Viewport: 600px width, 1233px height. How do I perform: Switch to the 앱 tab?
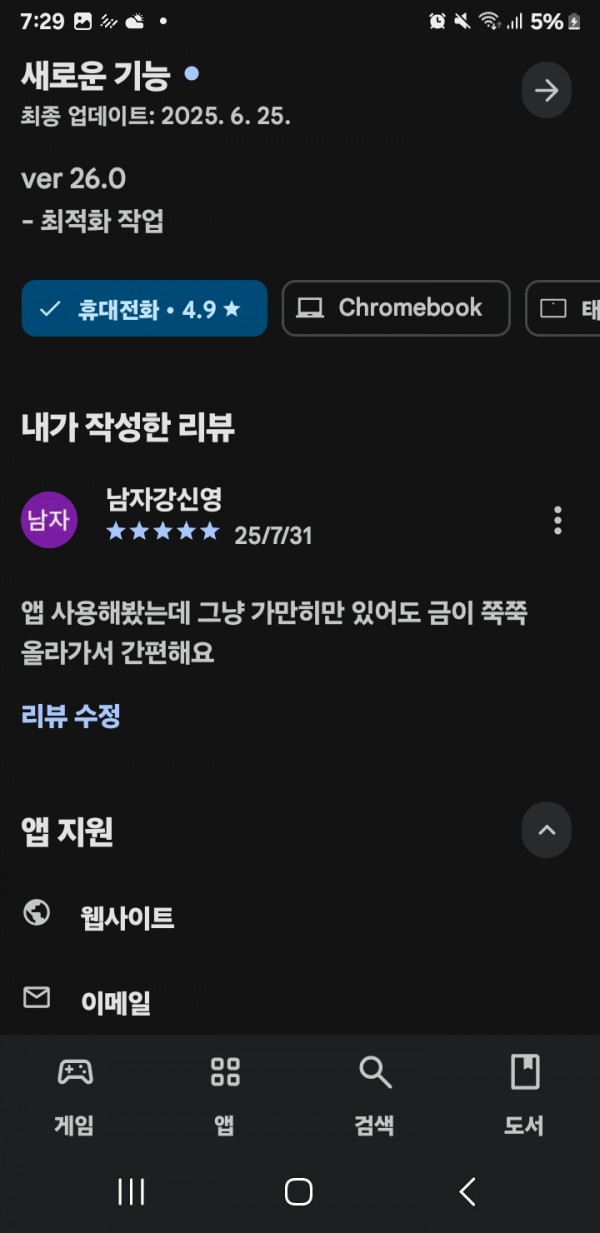point(225,1097)
